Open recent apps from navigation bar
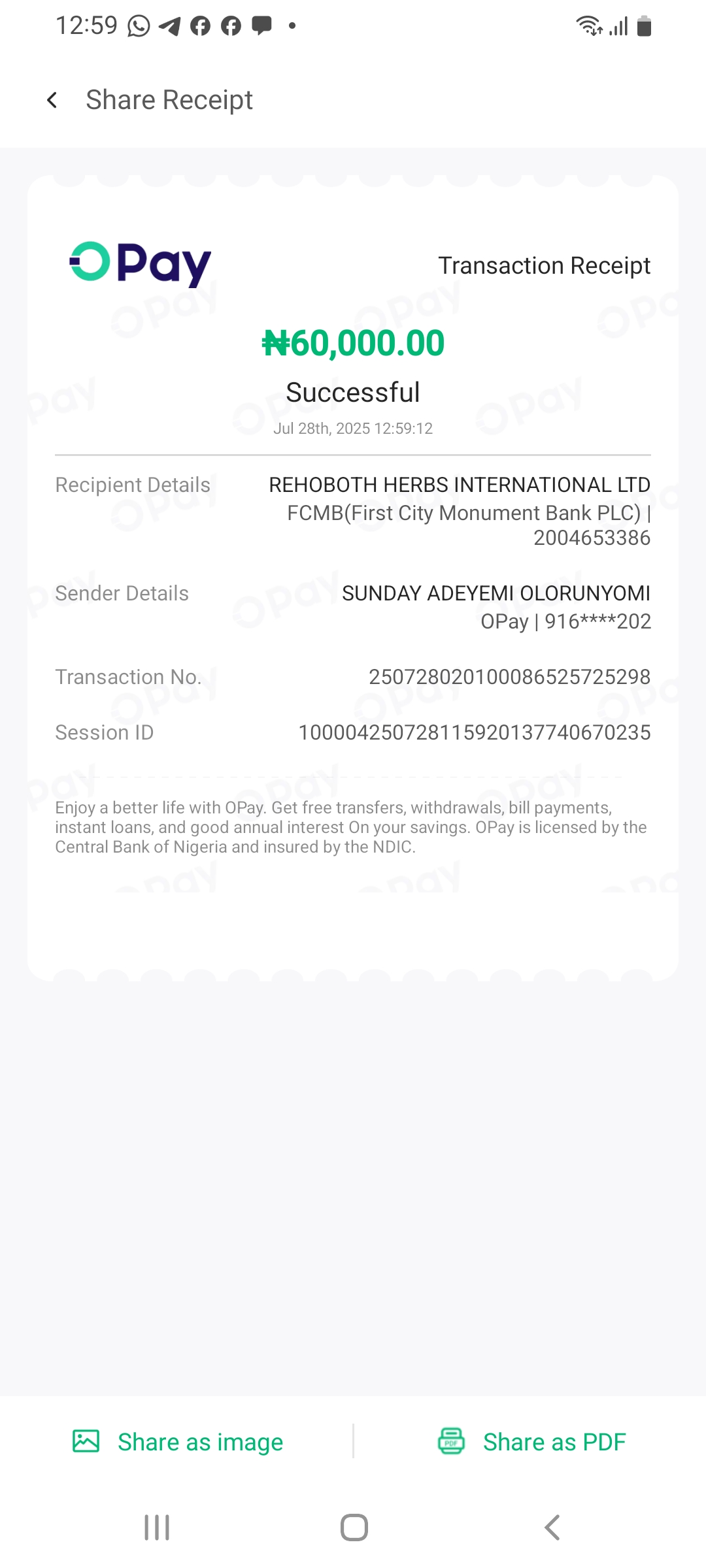706x1568 pixels. coord(157,1527)
